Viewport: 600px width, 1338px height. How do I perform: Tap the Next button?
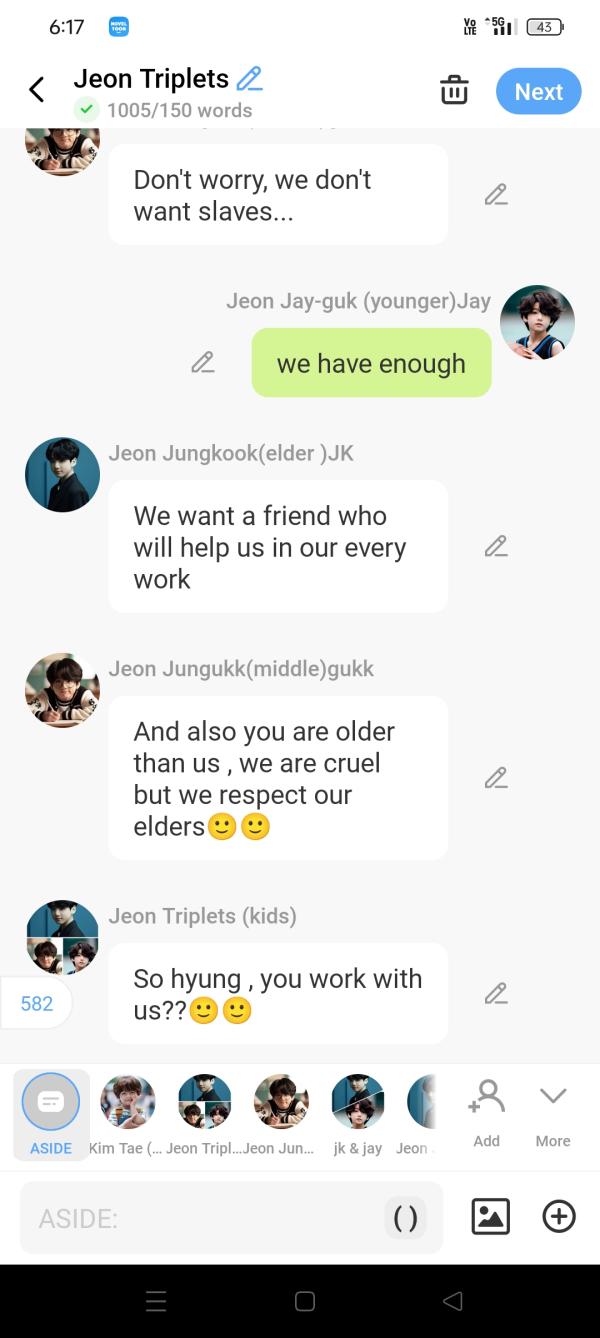[538, 91]
